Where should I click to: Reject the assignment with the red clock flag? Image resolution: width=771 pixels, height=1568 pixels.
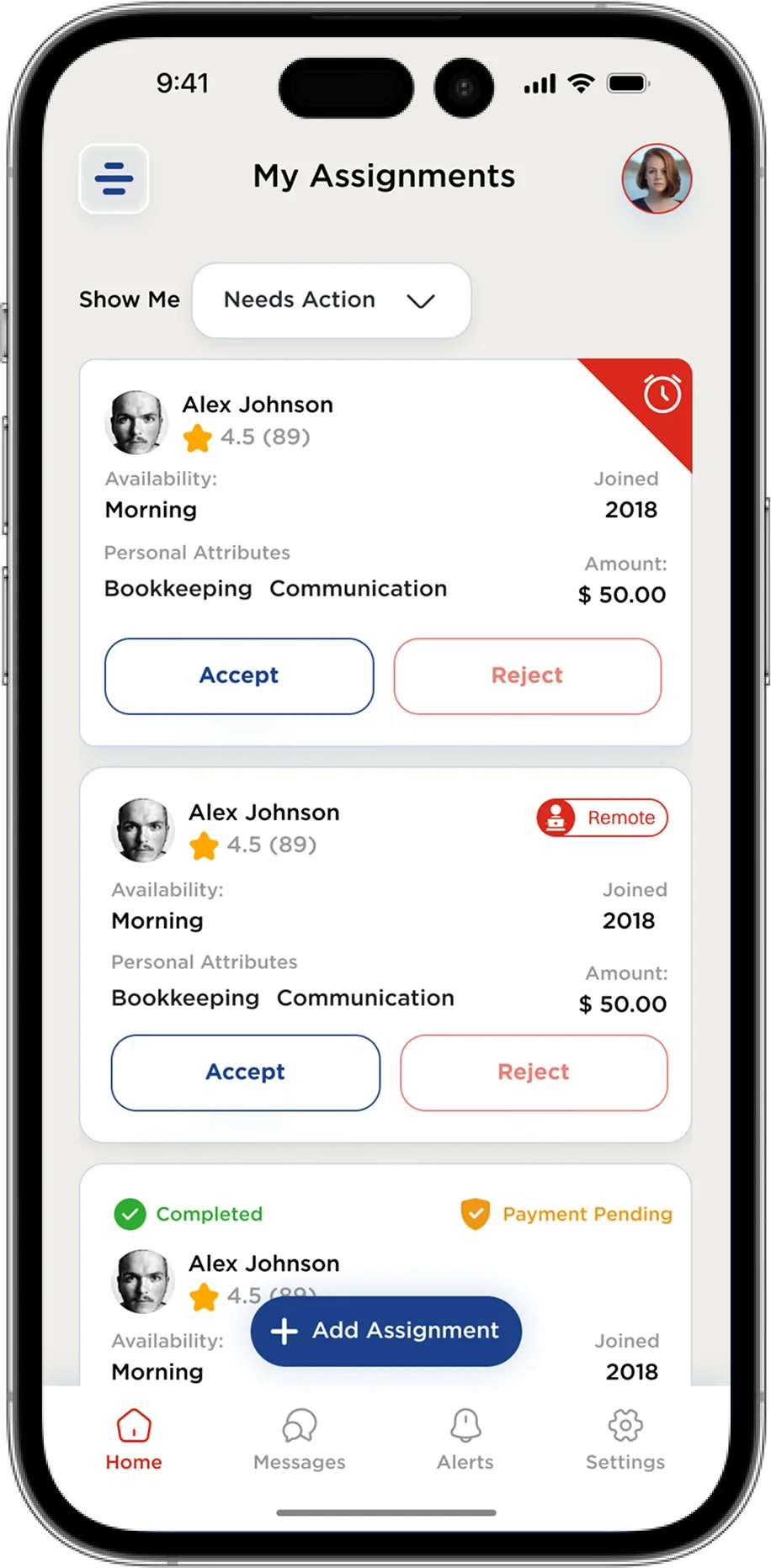pos(528,675)
